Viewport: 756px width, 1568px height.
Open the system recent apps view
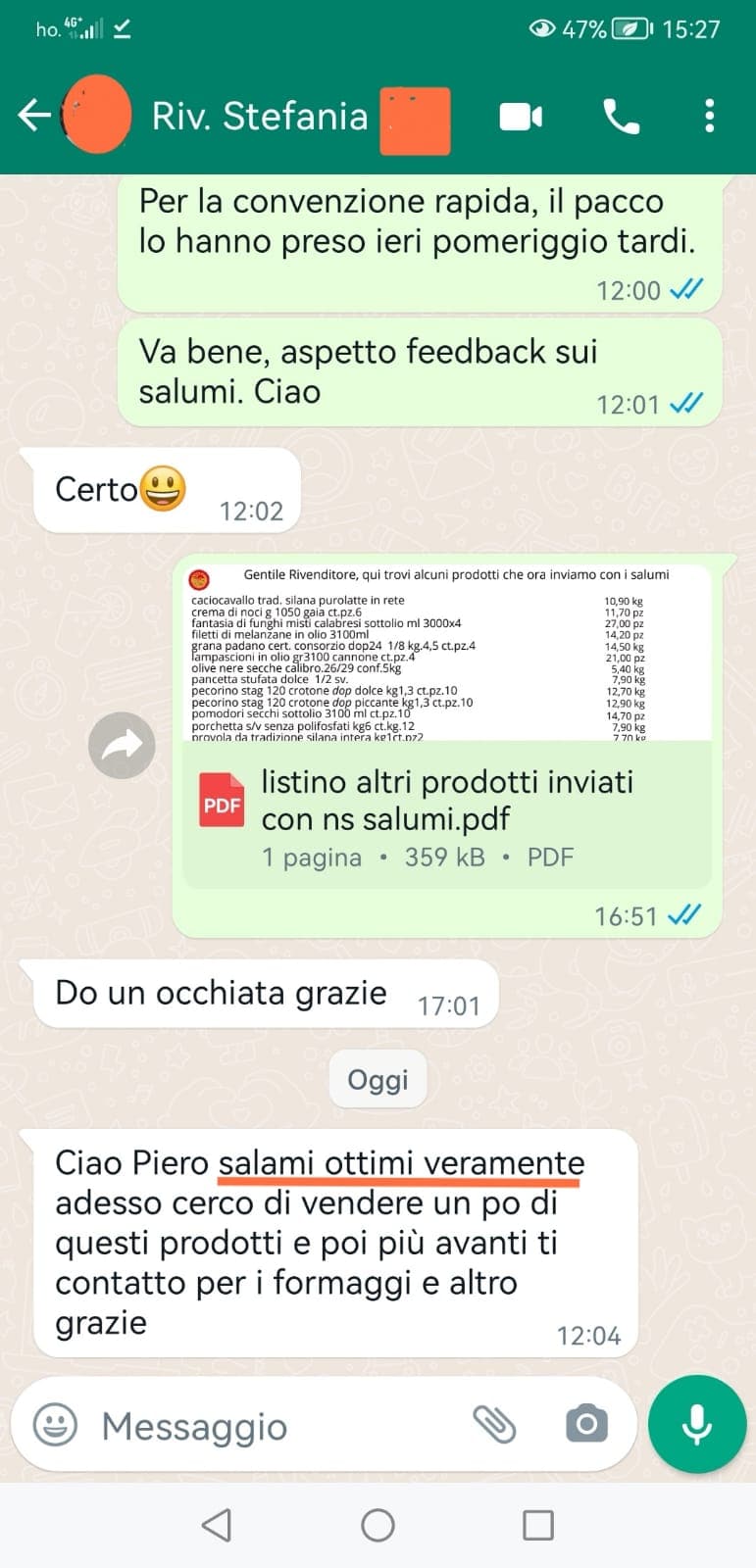(x=537, y=1525)
